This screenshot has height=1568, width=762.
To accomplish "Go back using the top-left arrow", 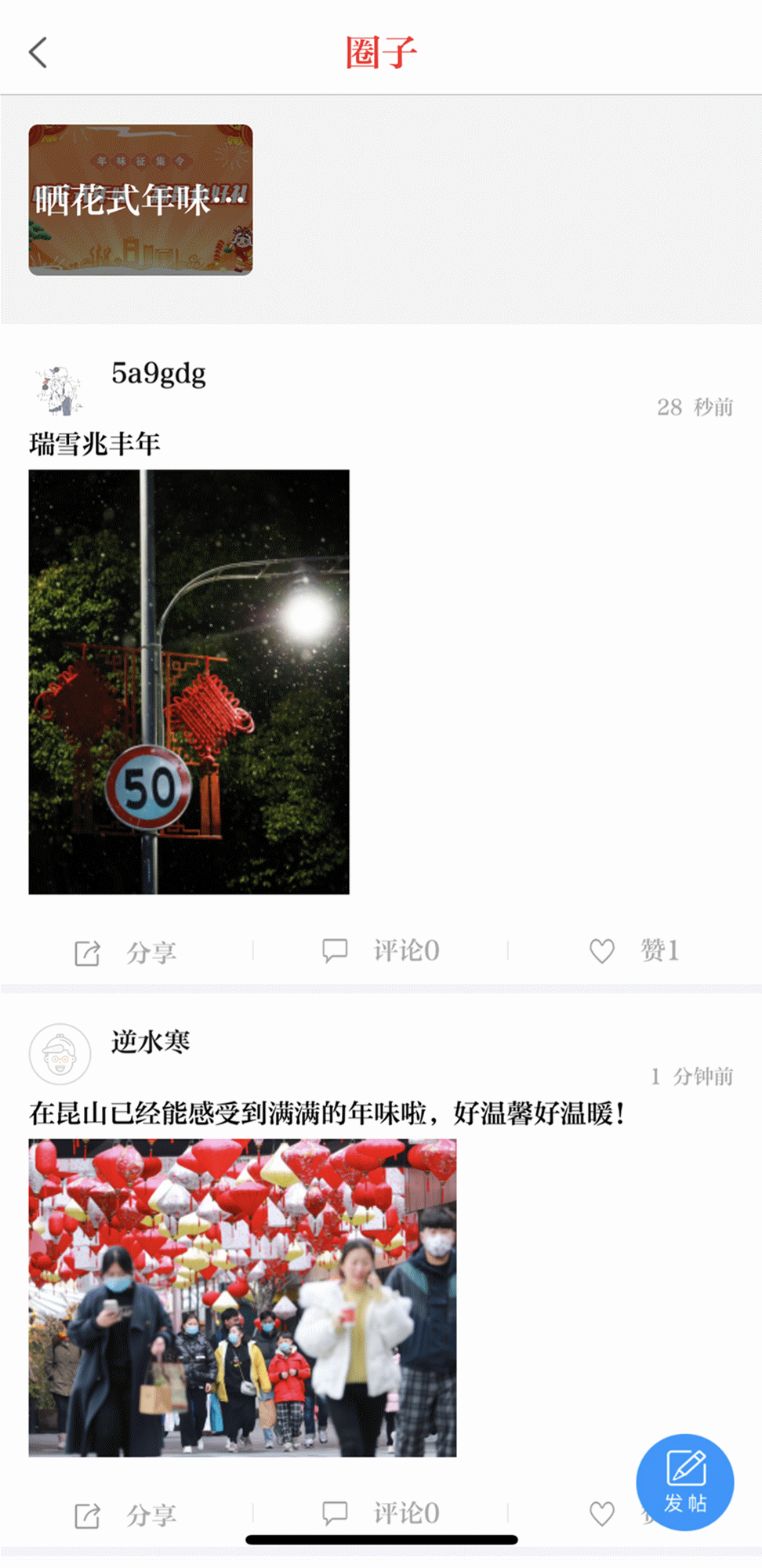I will [x=38, y=53].
